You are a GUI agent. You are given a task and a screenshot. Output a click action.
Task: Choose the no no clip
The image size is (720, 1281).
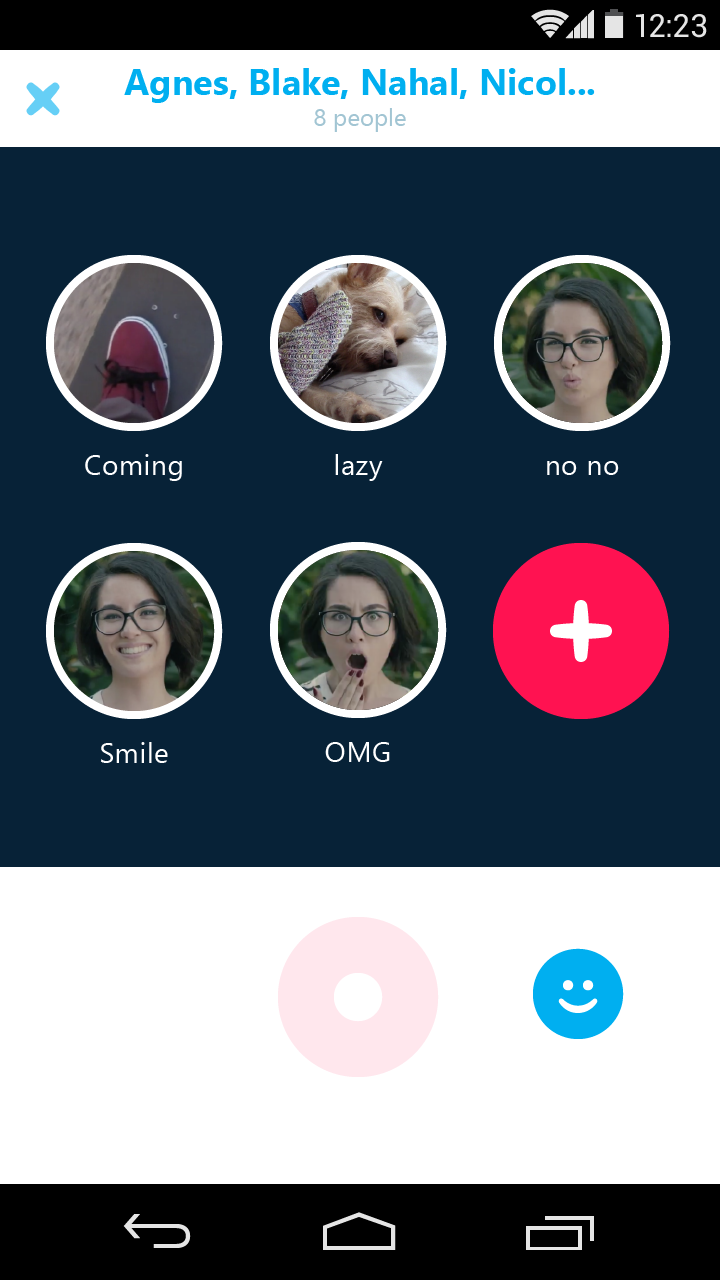(x=582, y=344)
